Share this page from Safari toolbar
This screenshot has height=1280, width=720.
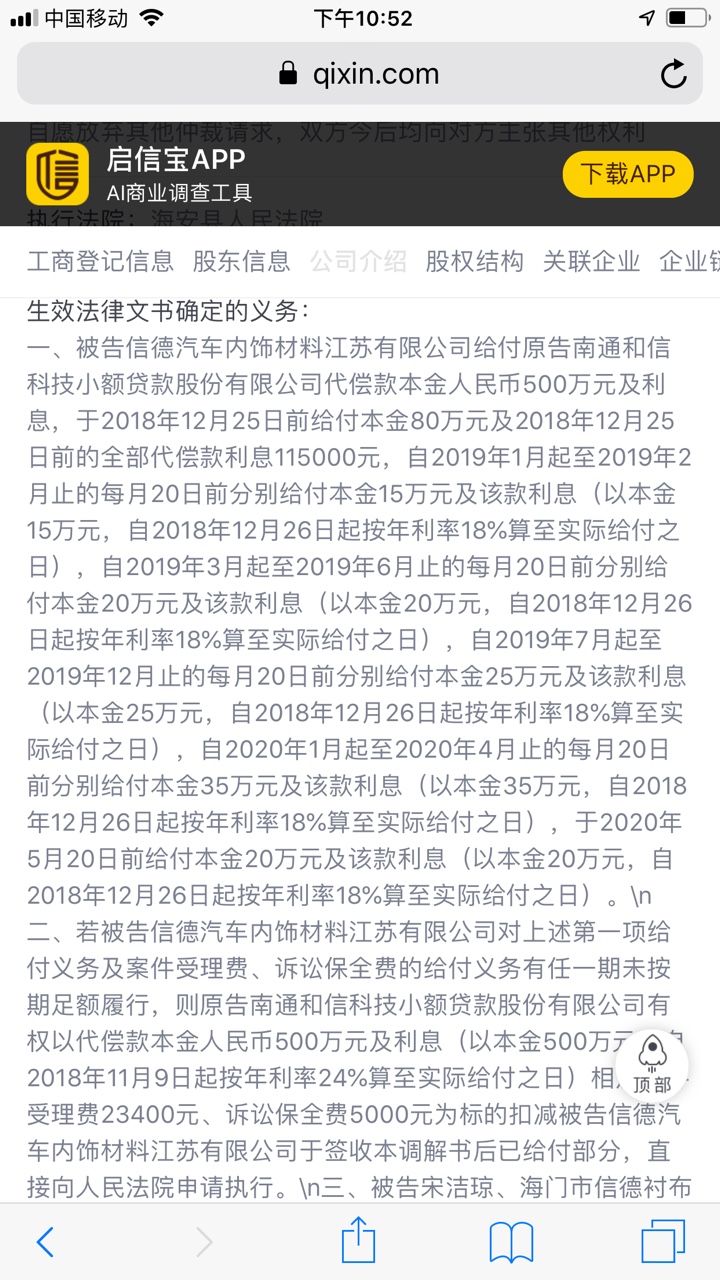pyautogui.click(x=357, y=1242)
